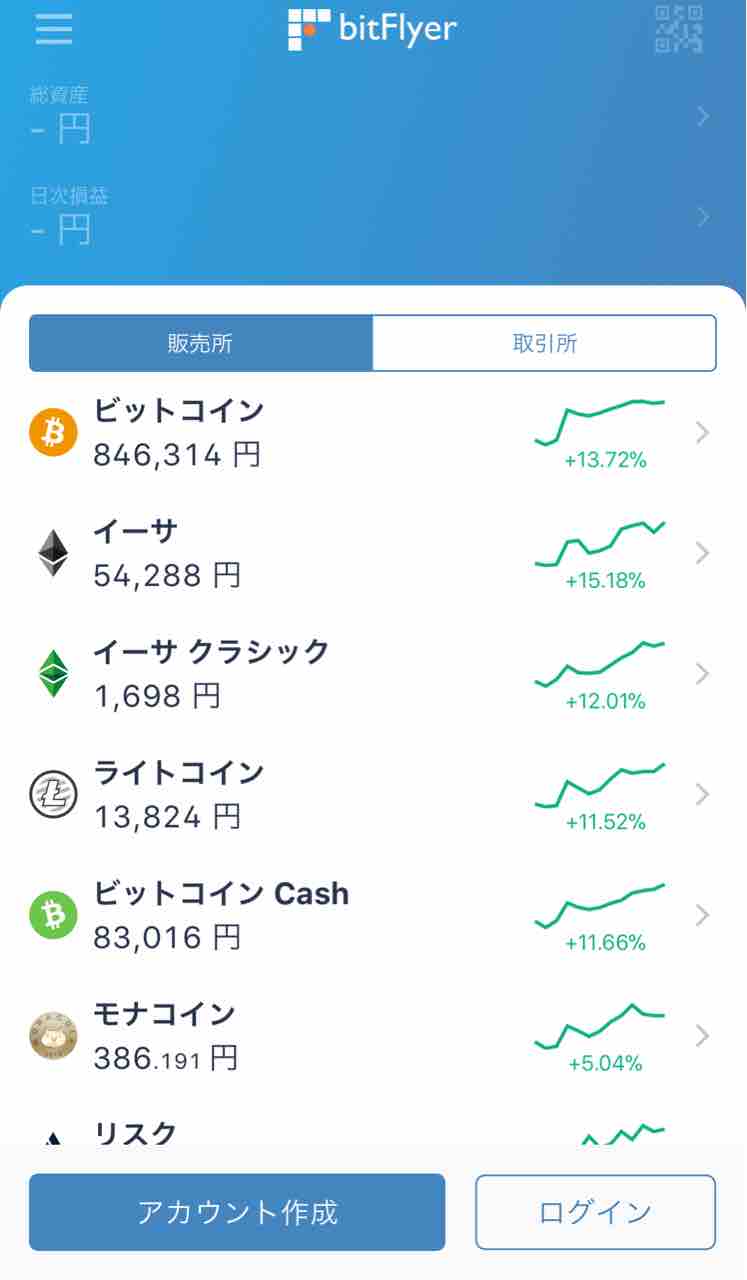View イーサ price details

click(x=373, y=553)
